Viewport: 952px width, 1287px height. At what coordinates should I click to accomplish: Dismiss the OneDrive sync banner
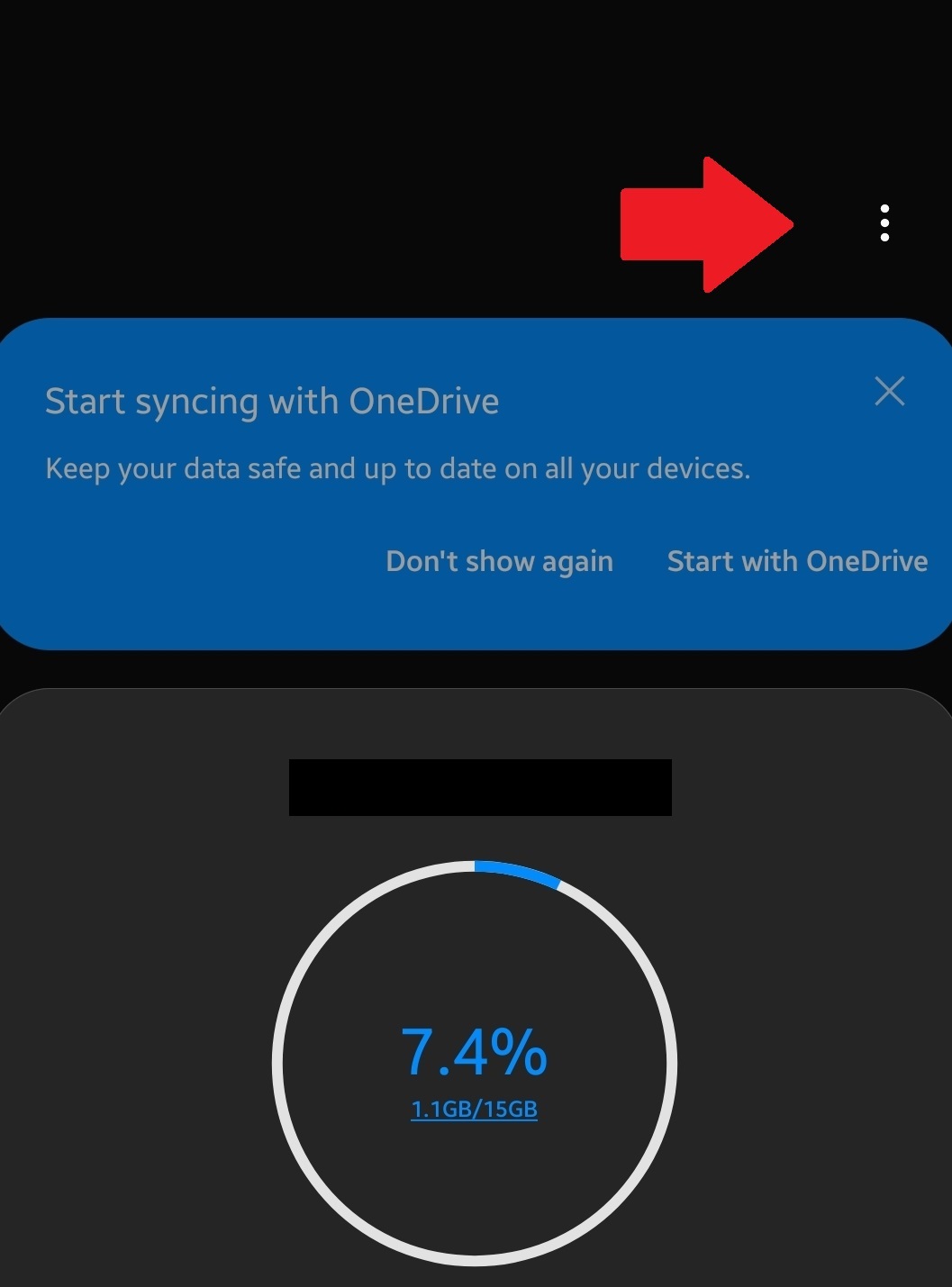pyautogui.click(x=889, y=392)
